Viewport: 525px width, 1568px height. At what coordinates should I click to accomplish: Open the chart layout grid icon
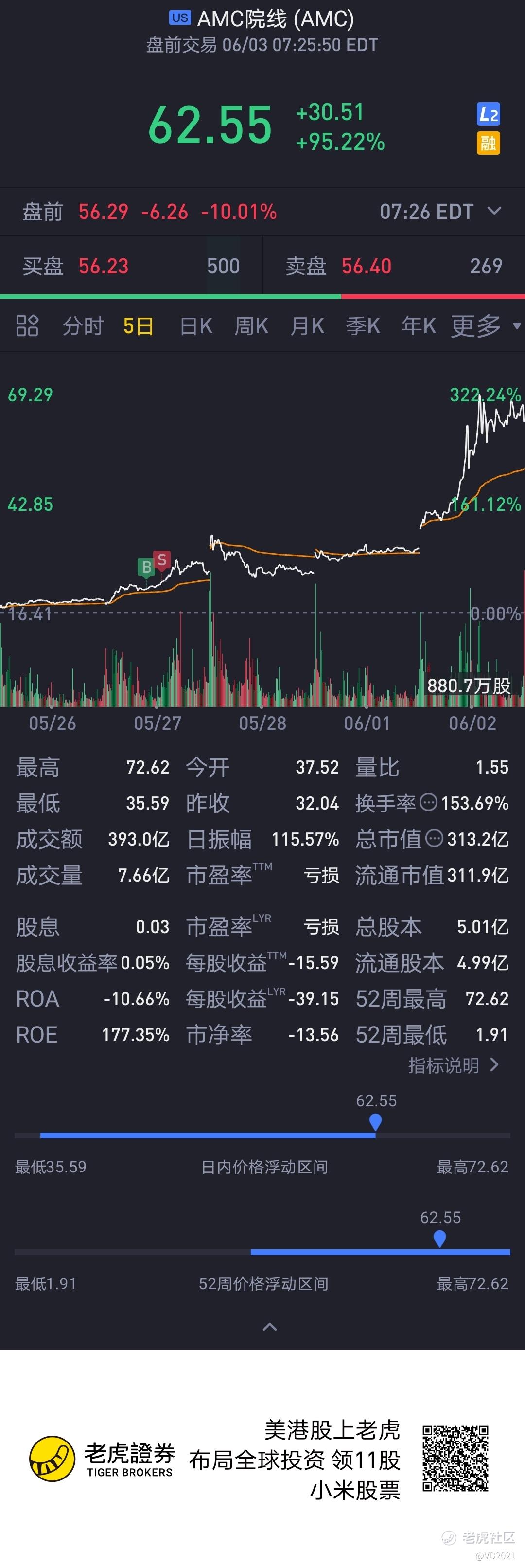27,325
